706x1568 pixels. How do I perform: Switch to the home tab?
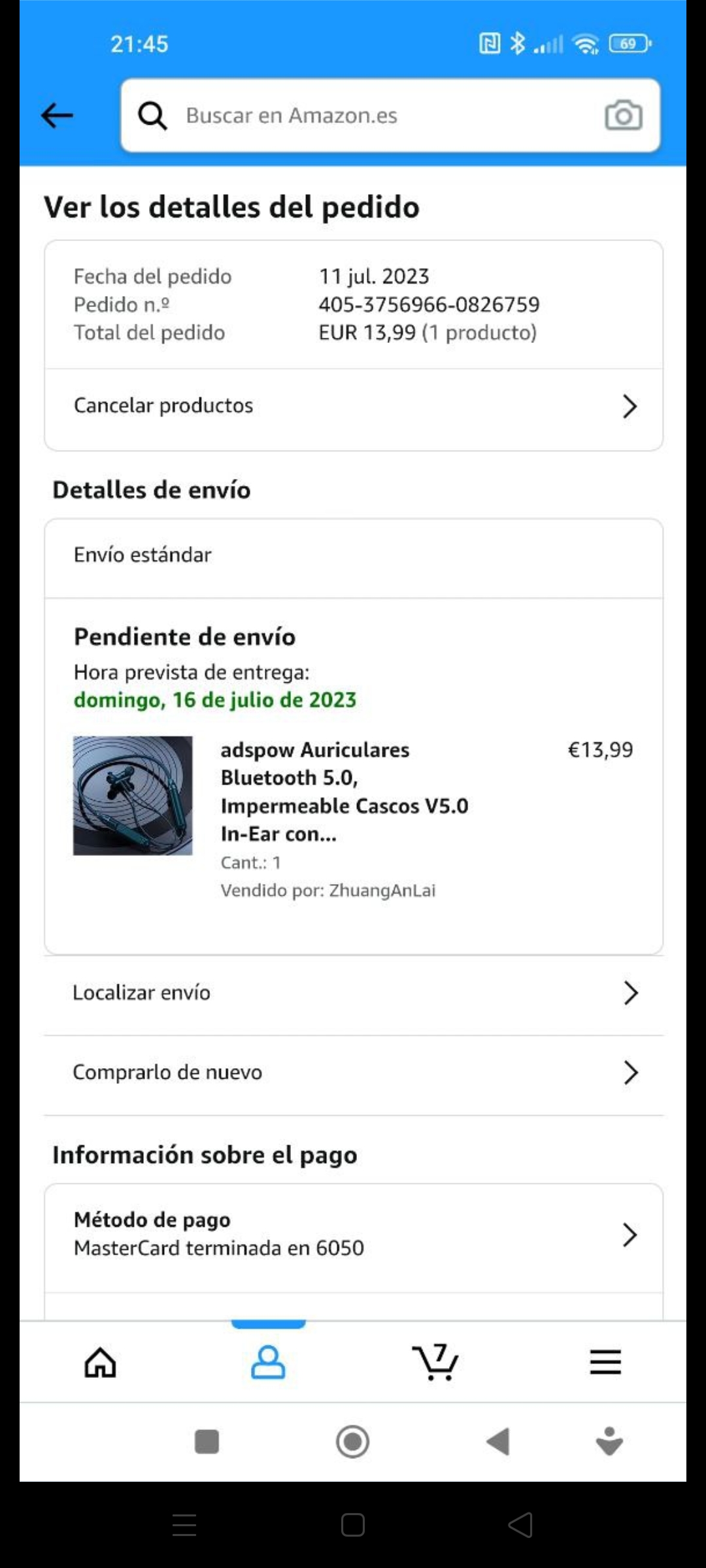tap(101, 1362)
